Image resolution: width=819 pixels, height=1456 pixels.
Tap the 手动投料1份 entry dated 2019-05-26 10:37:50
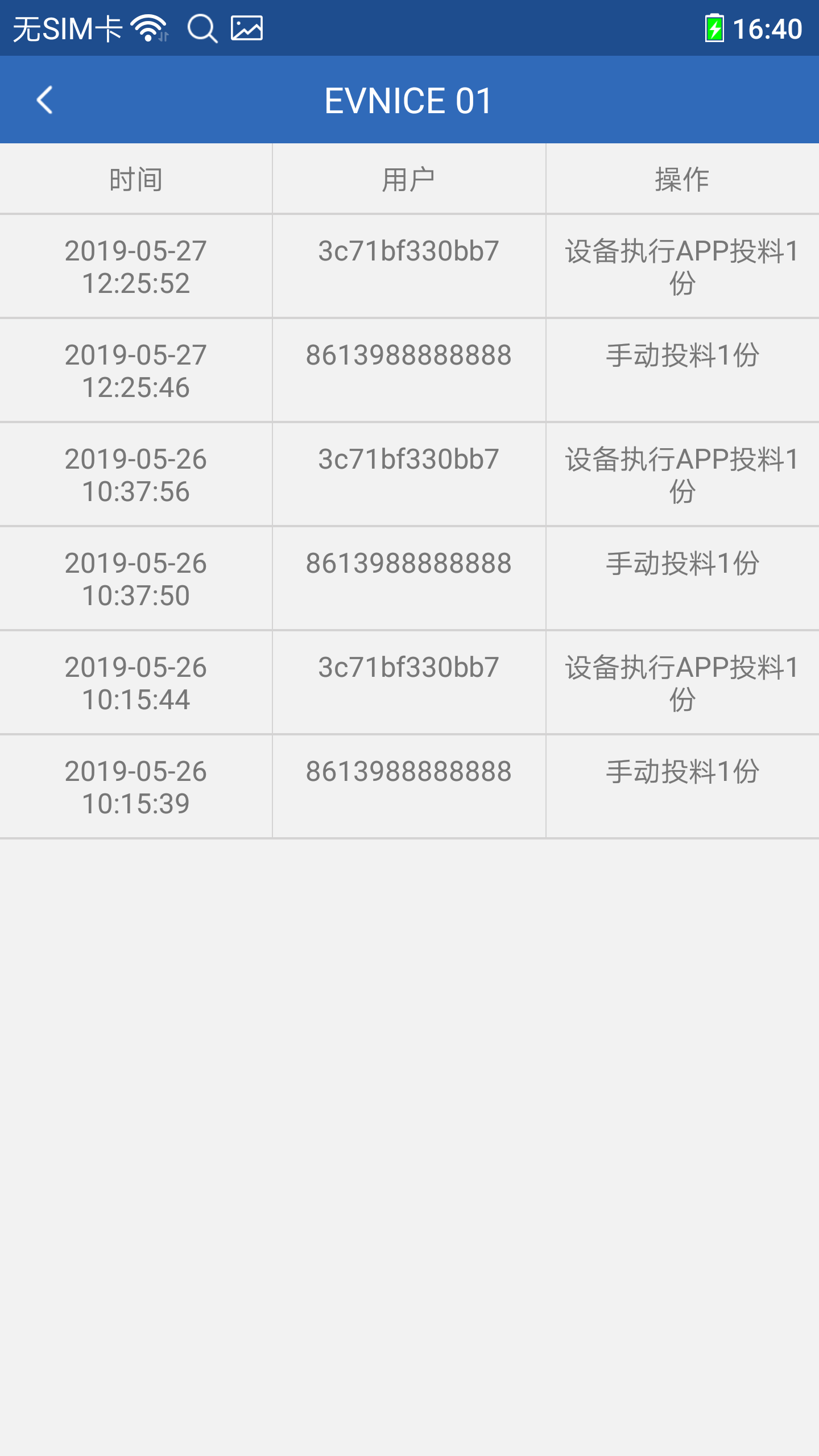click(681, 563)
